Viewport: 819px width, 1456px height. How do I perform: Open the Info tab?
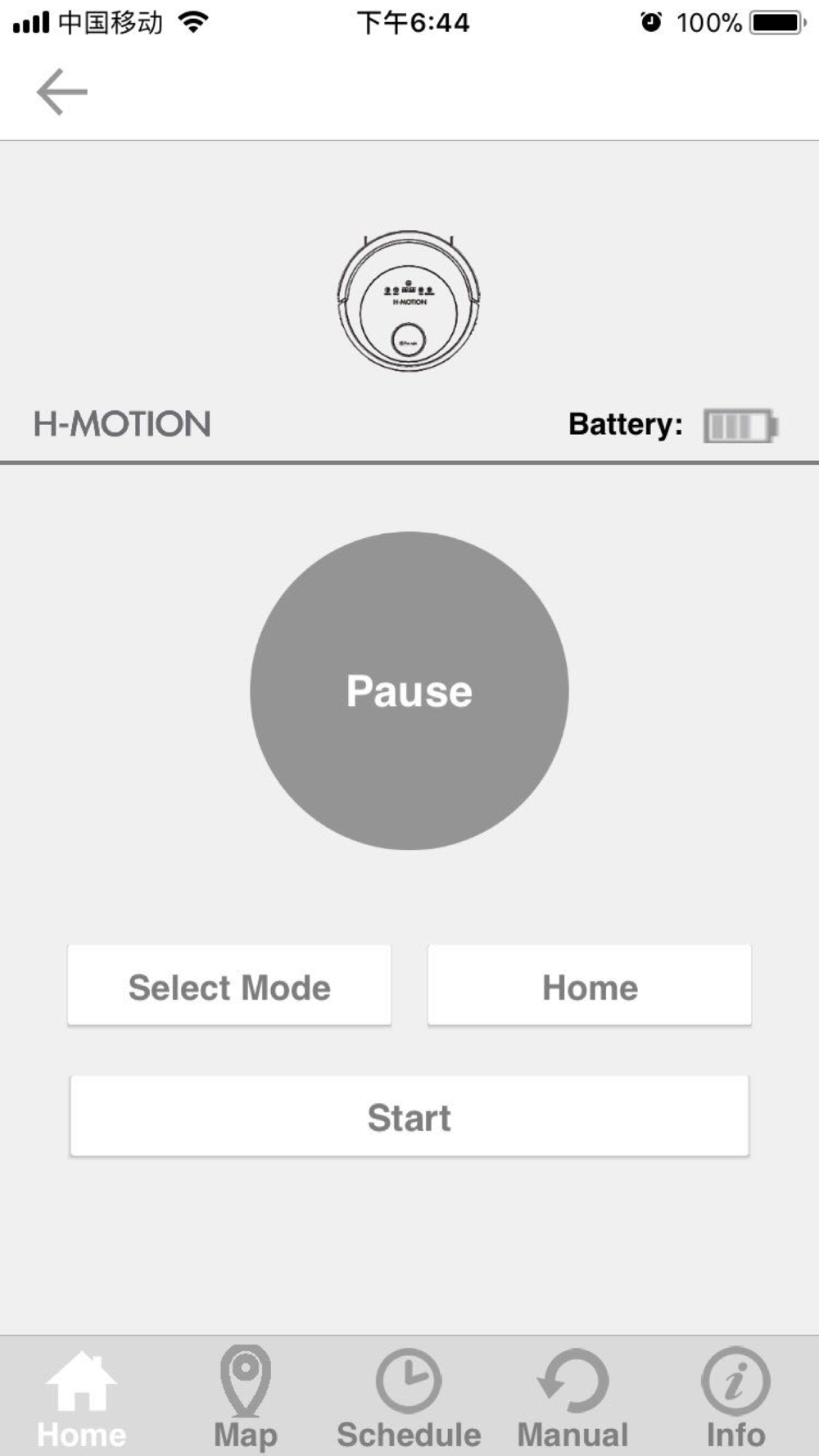pos(735,1398)
